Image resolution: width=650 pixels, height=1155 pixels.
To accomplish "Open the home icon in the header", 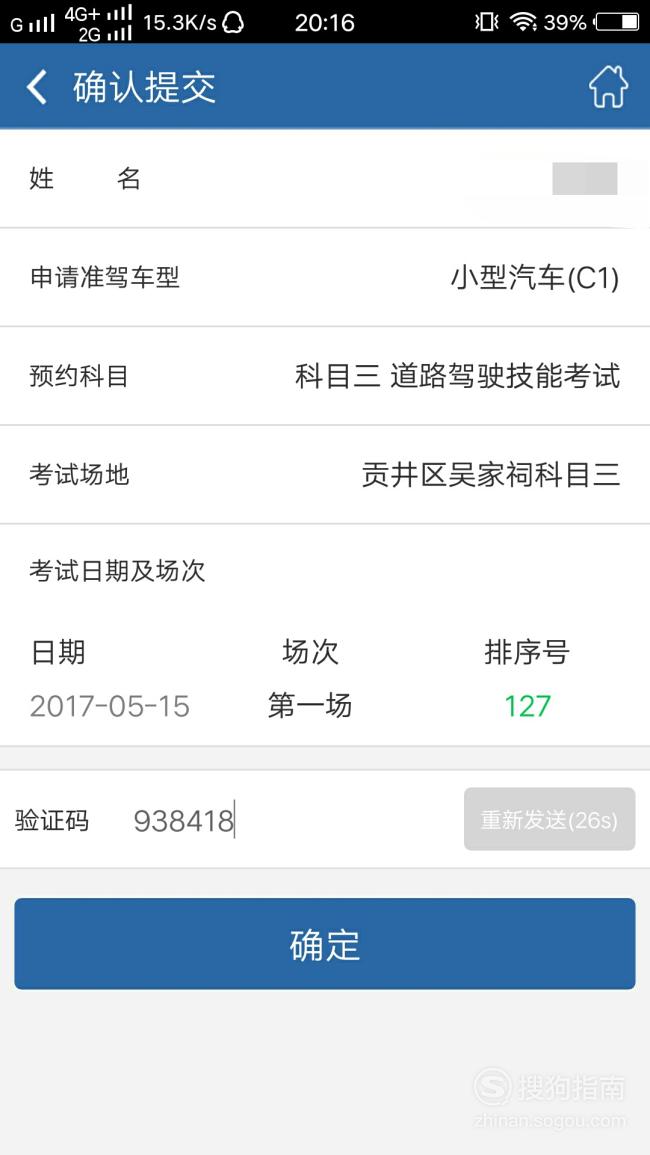I will 608,87.
